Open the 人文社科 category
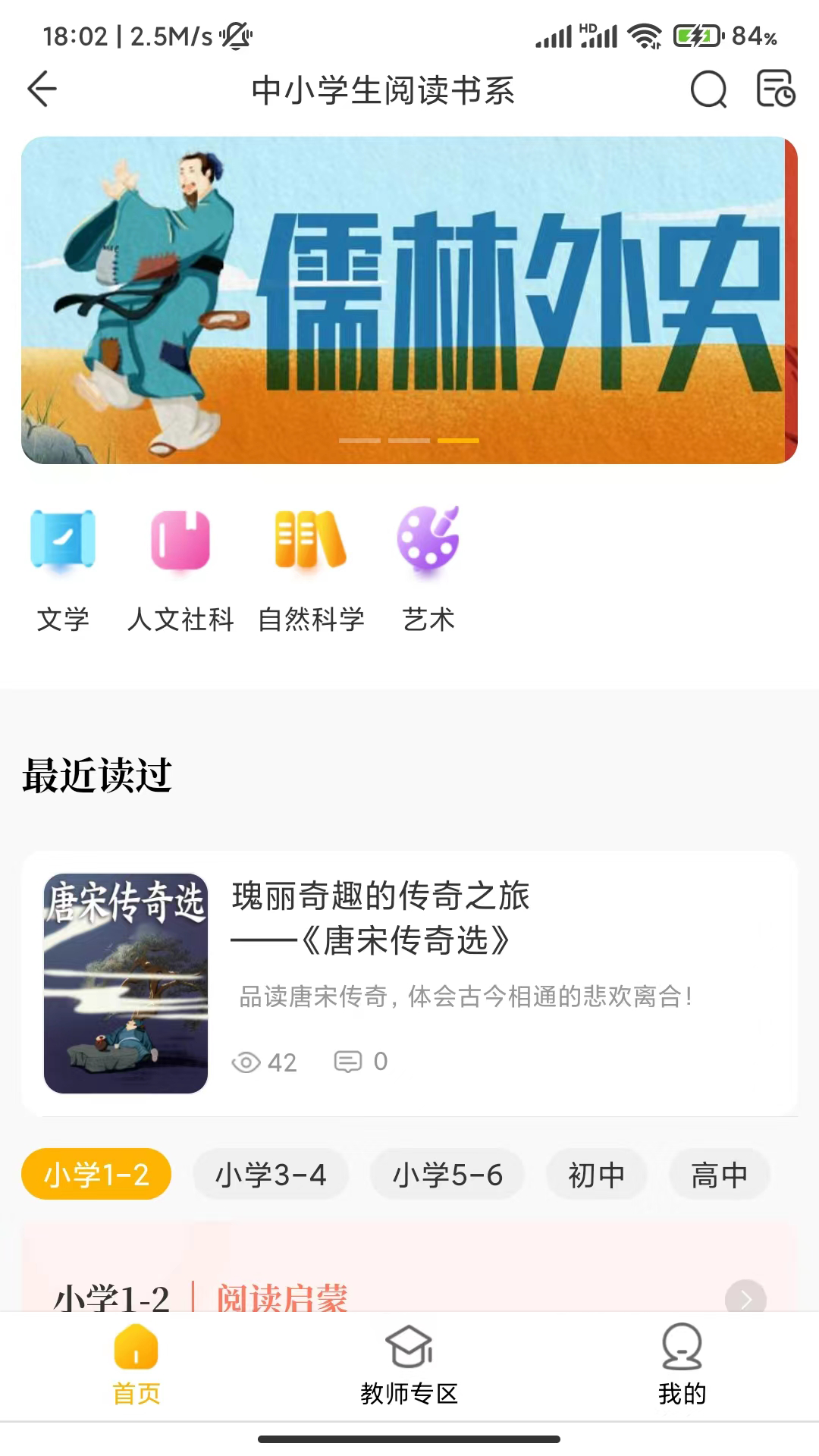This screenshot has width=819, height=1456. (180, 570)
